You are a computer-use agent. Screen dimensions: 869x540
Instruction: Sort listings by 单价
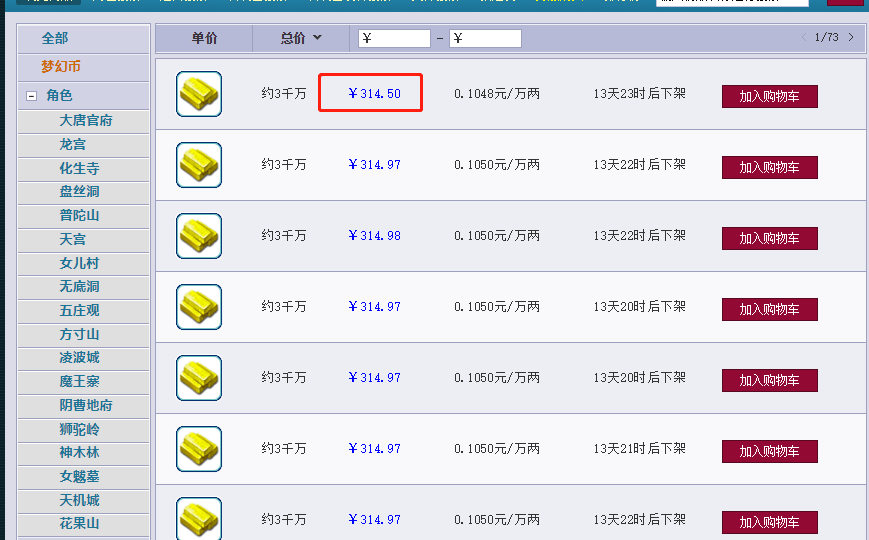pos(204,38)
